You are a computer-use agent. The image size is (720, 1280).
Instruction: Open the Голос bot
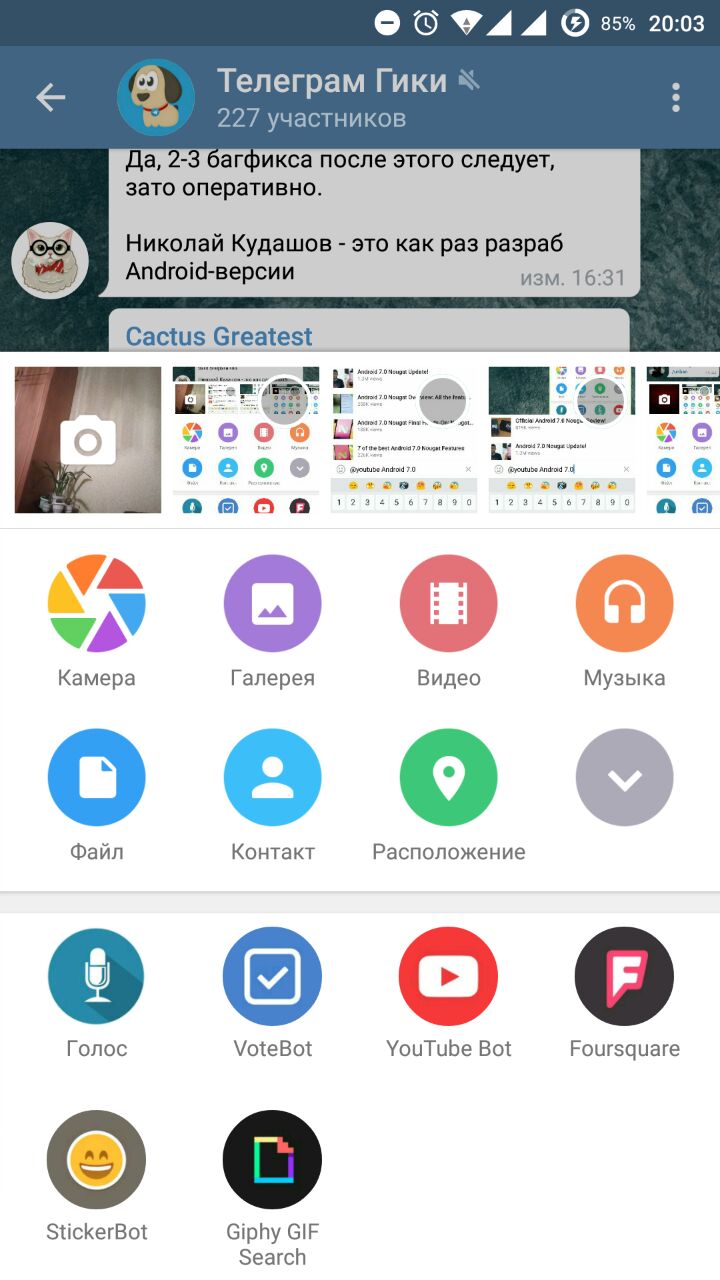[x=97, y=977]
